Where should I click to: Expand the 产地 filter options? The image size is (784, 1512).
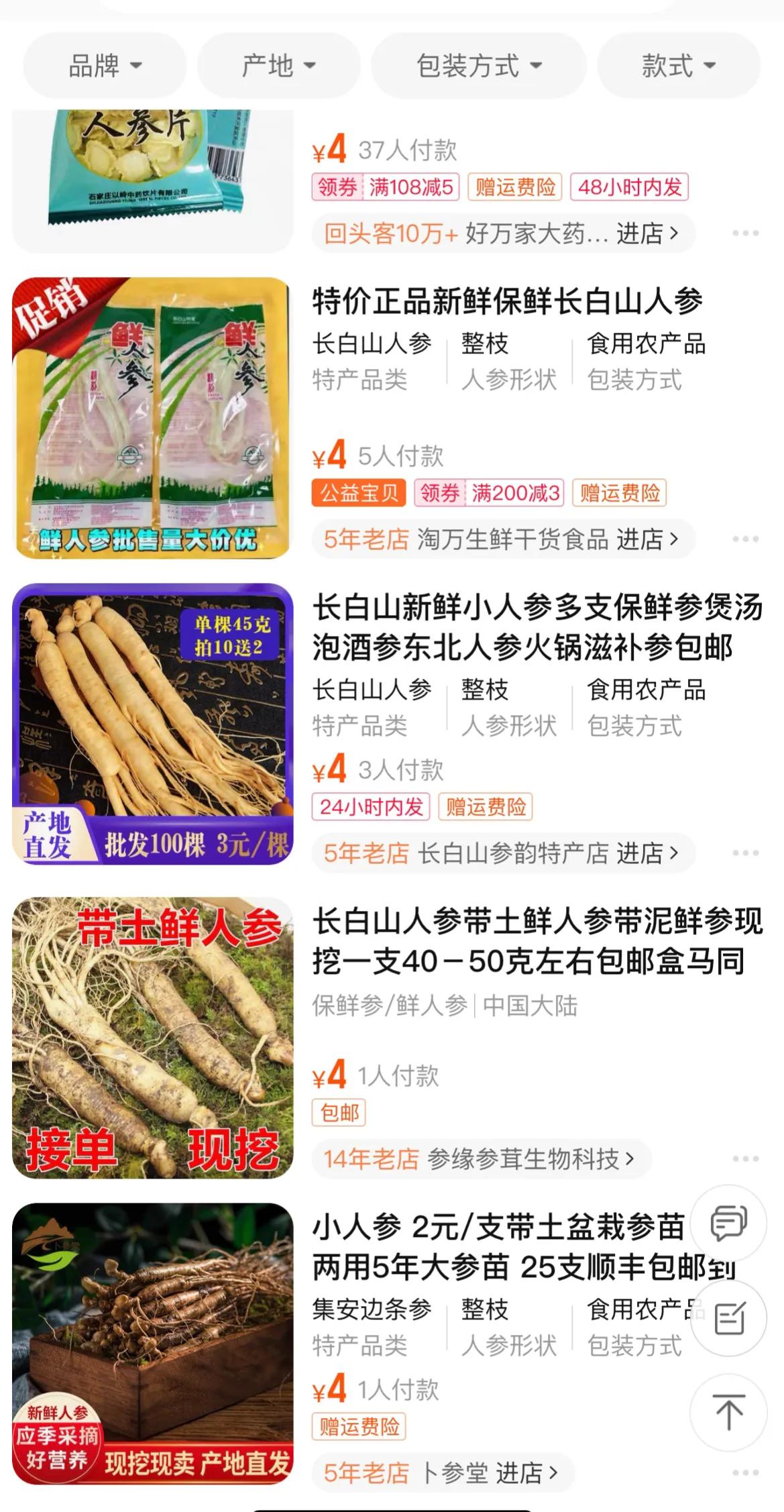278,65
